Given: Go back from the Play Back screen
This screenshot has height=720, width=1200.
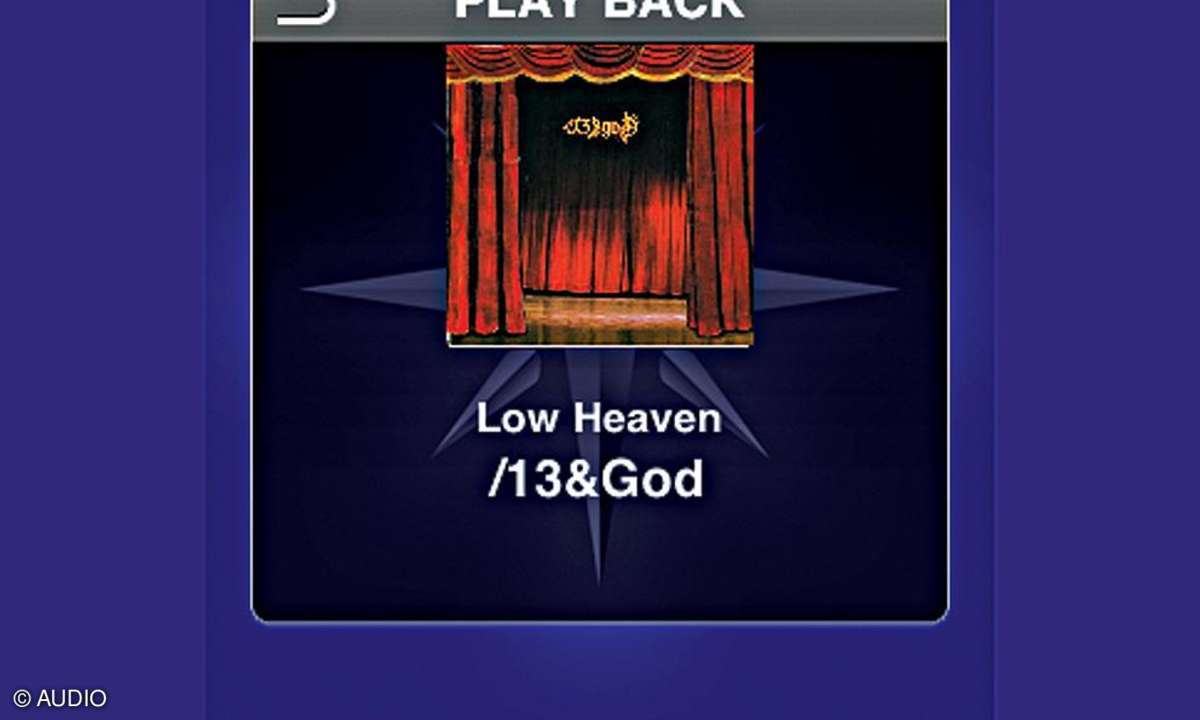Looking at the screenshot, I should point(304,10).
